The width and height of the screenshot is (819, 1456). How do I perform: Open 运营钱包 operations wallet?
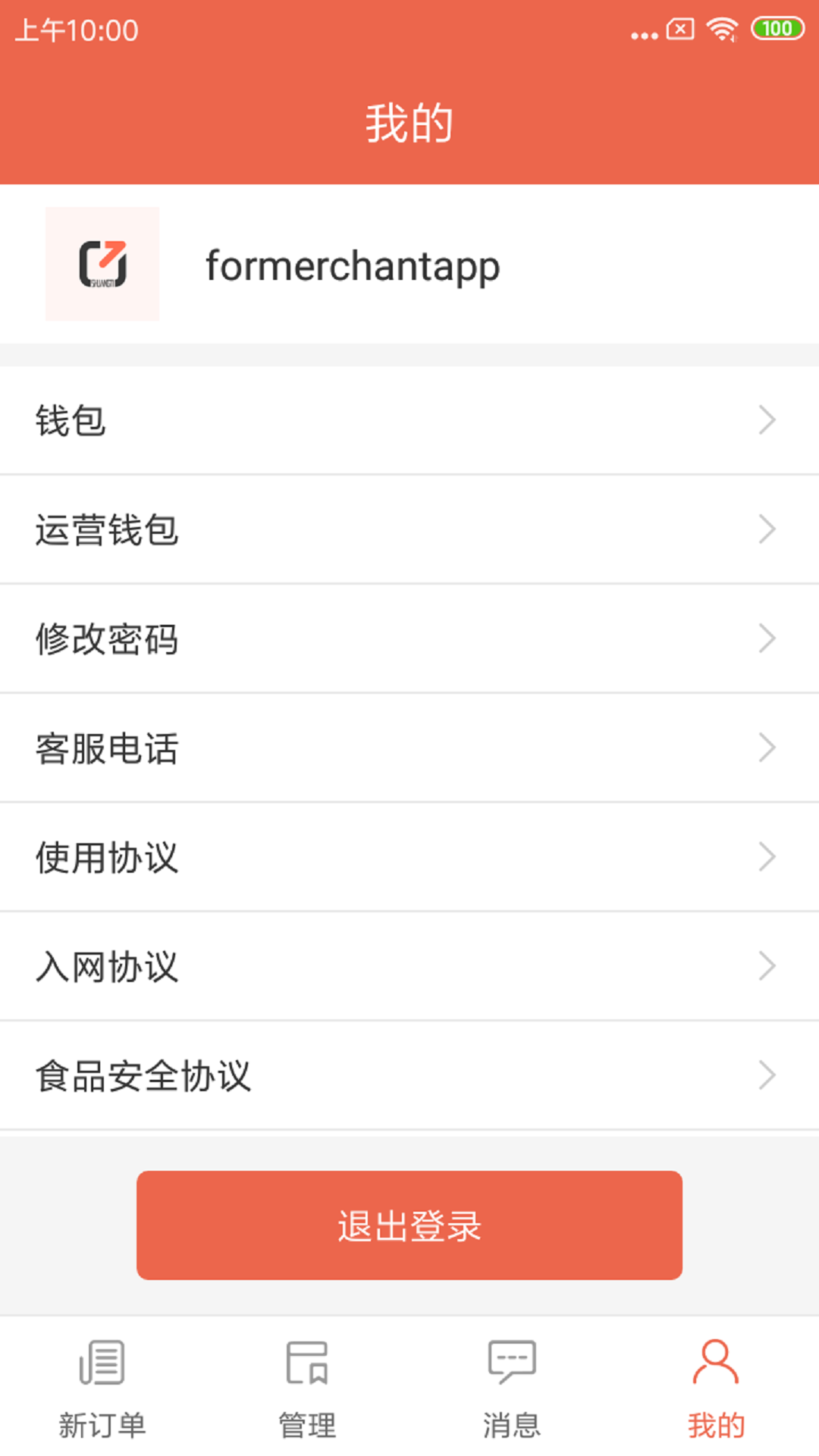click(409, 529)
